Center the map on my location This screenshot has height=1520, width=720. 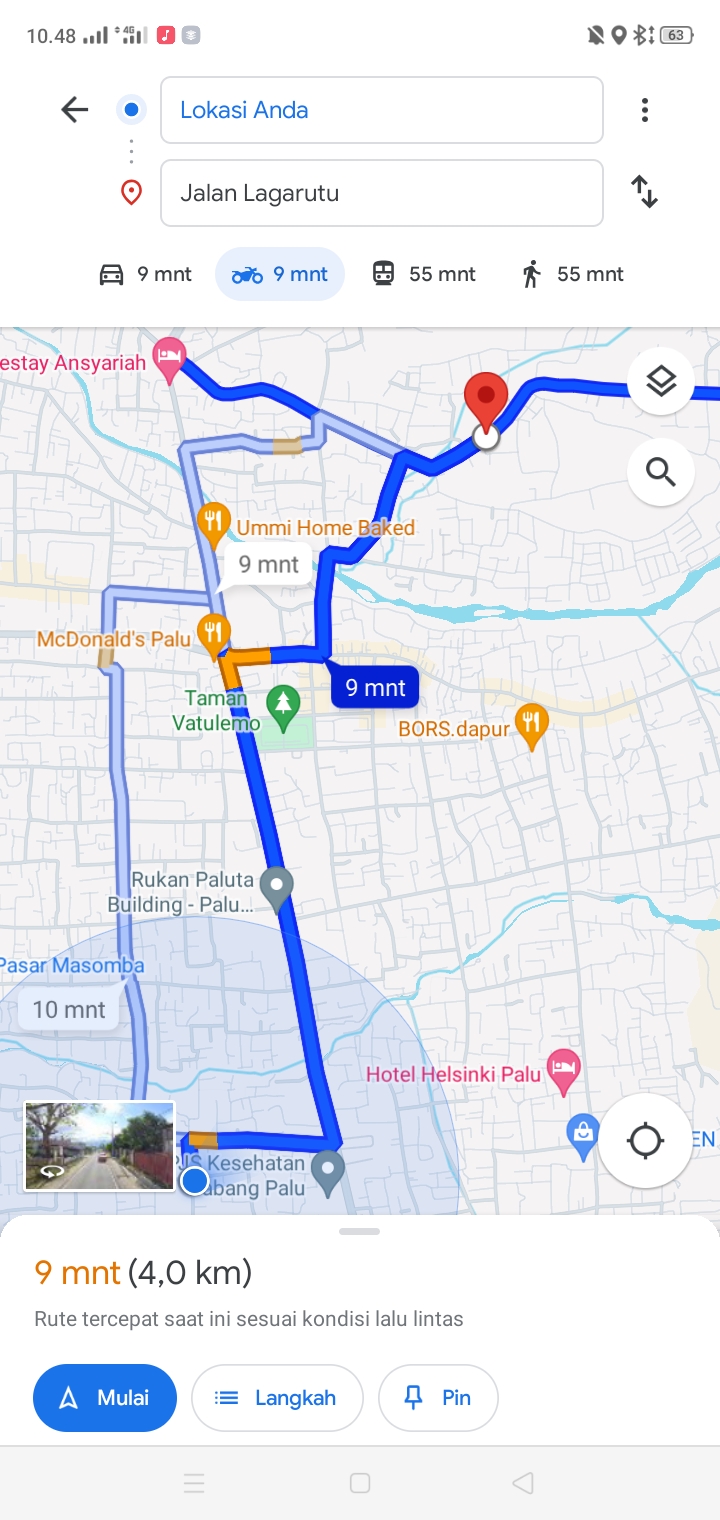coord(646,1140)
